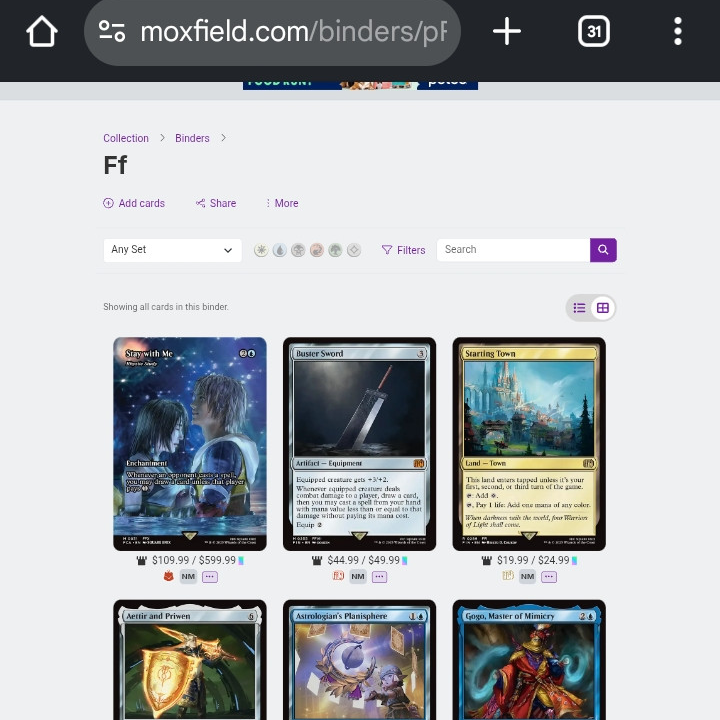The height and width of the screenshot is (720, 720).
Task: Open the More options menu
Action: [x=282, y=203]
